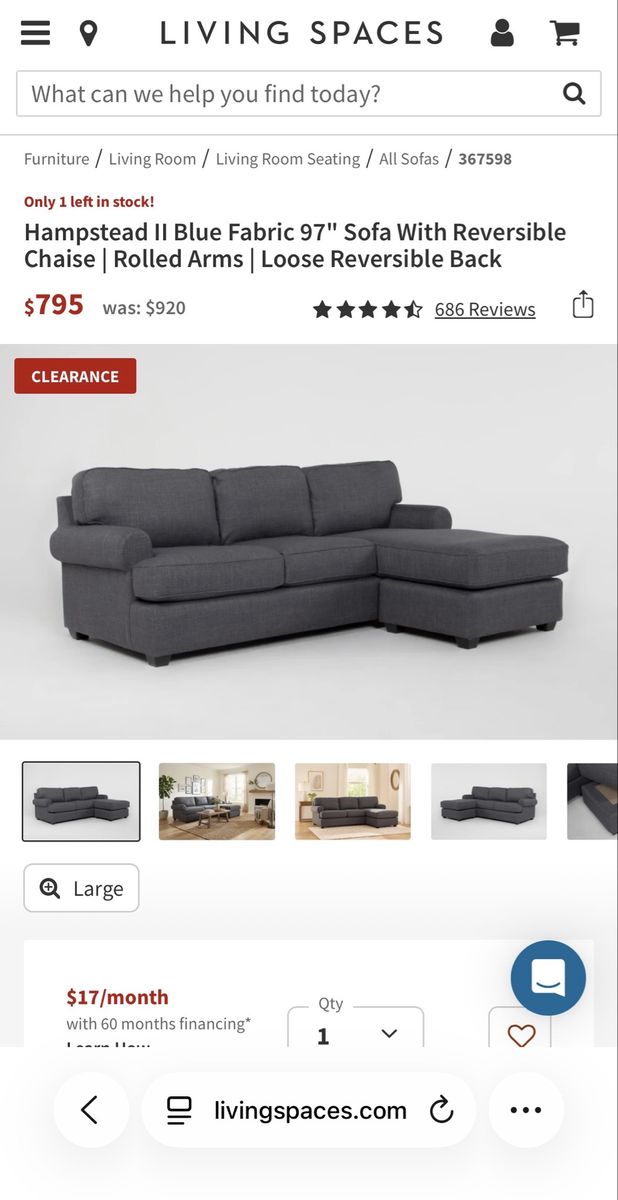Open the store locator pin
Image resolution: width=618 pixels, height=1200 pixels.
(x=89, y=33)
